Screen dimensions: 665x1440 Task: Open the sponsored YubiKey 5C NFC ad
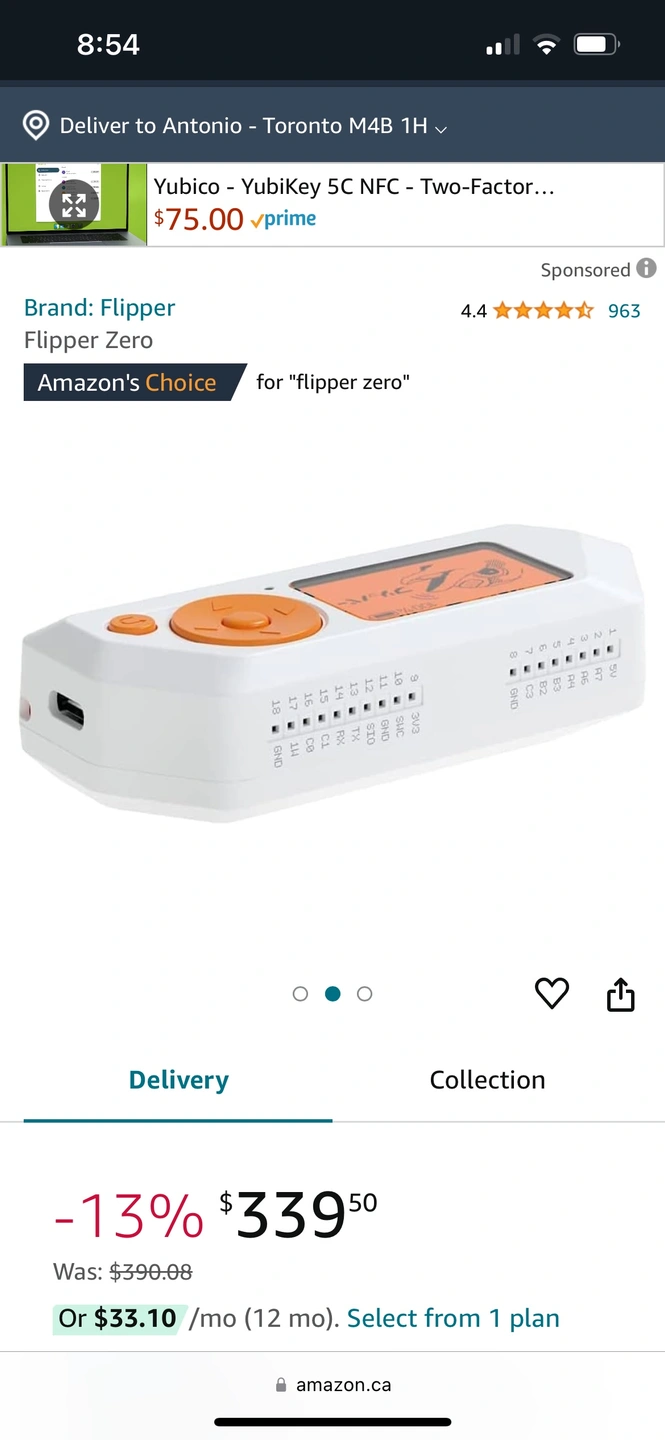pos(353,186)
